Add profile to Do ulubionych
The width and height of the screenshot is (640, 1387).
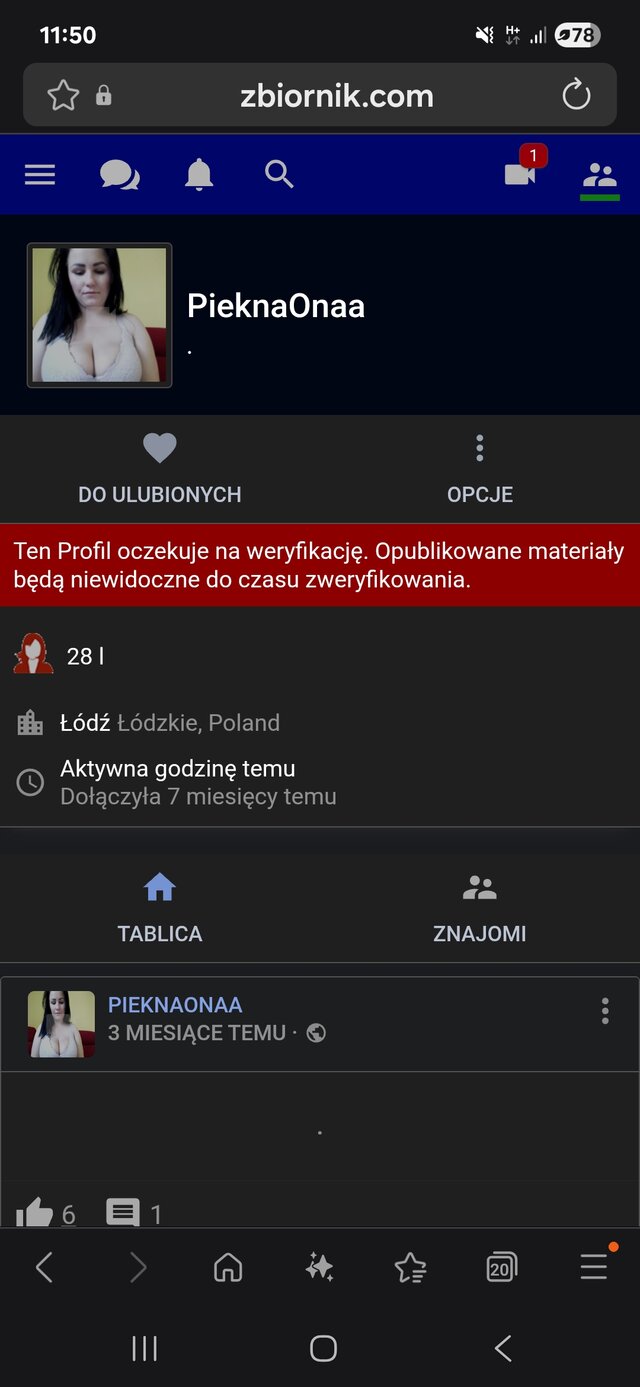(160, 468)
